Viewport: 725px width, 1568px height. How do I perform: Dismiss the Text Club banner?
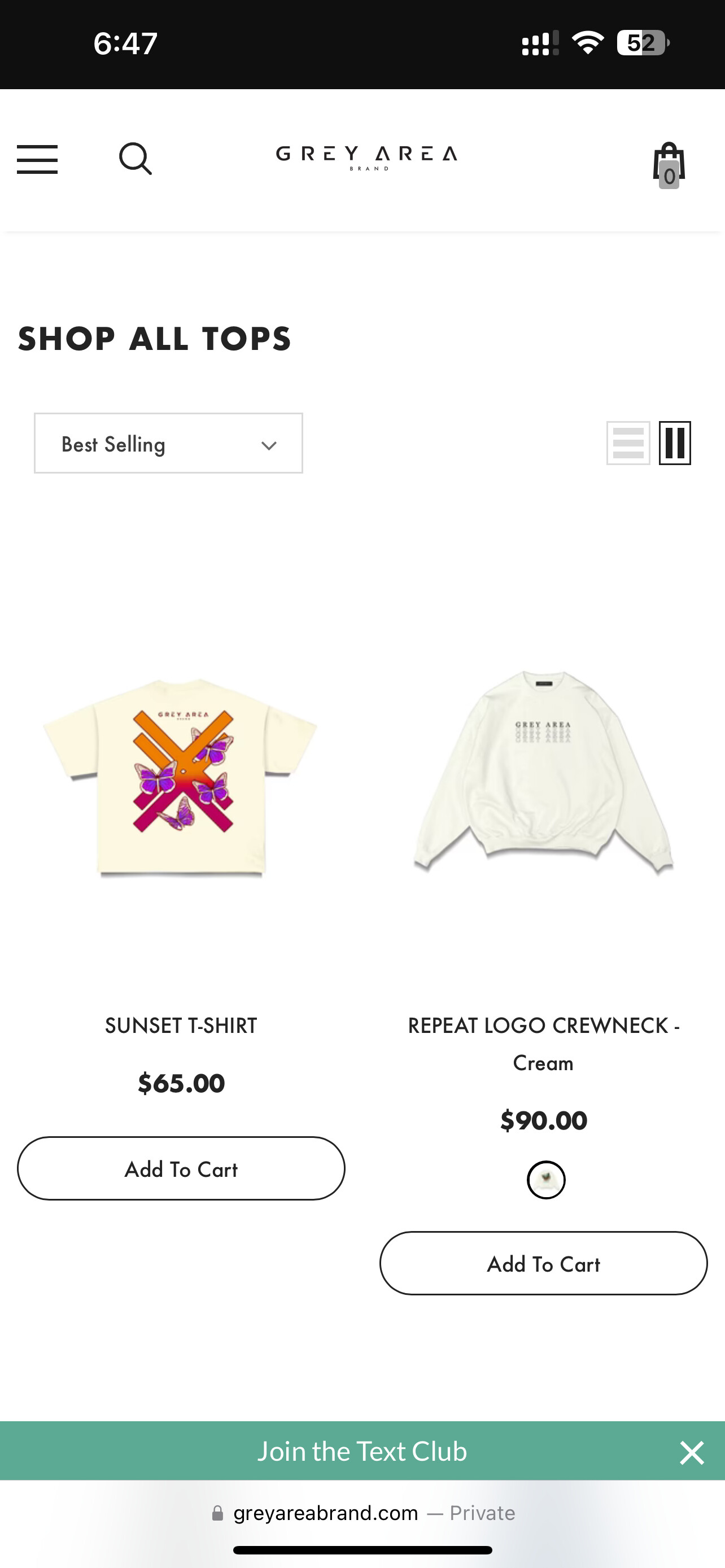point(692,1453)
